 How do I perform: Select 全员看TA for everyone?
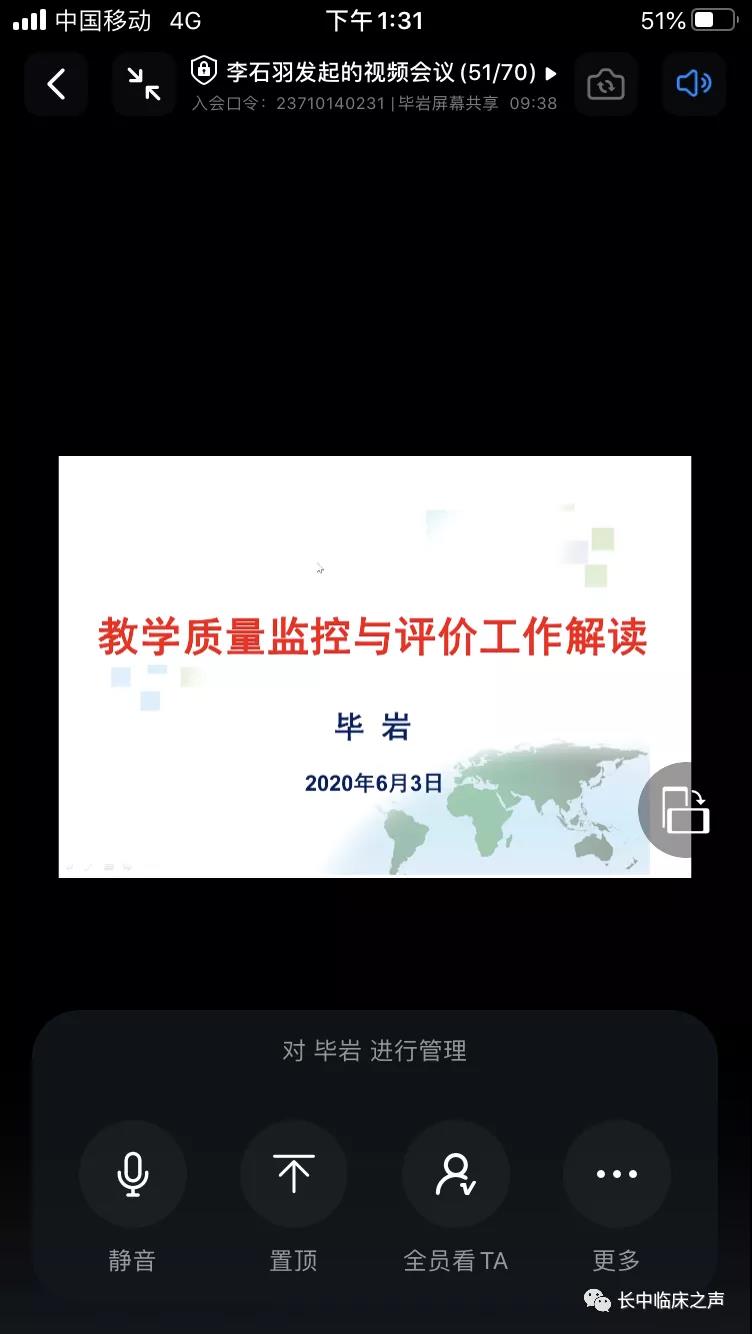pos(456,1174)
